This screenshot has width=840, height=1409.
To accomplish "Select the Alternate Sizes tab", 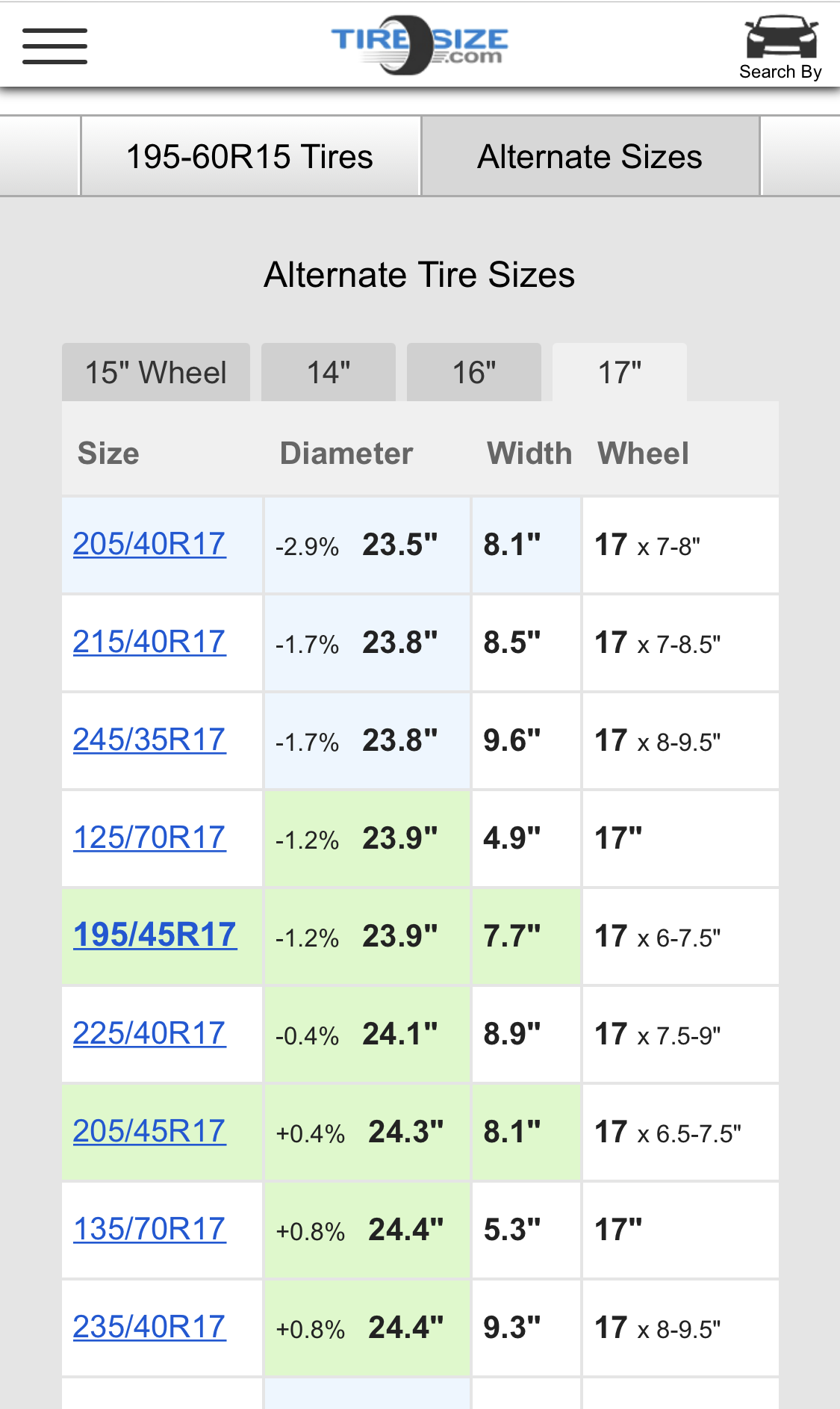I will 590,157.
